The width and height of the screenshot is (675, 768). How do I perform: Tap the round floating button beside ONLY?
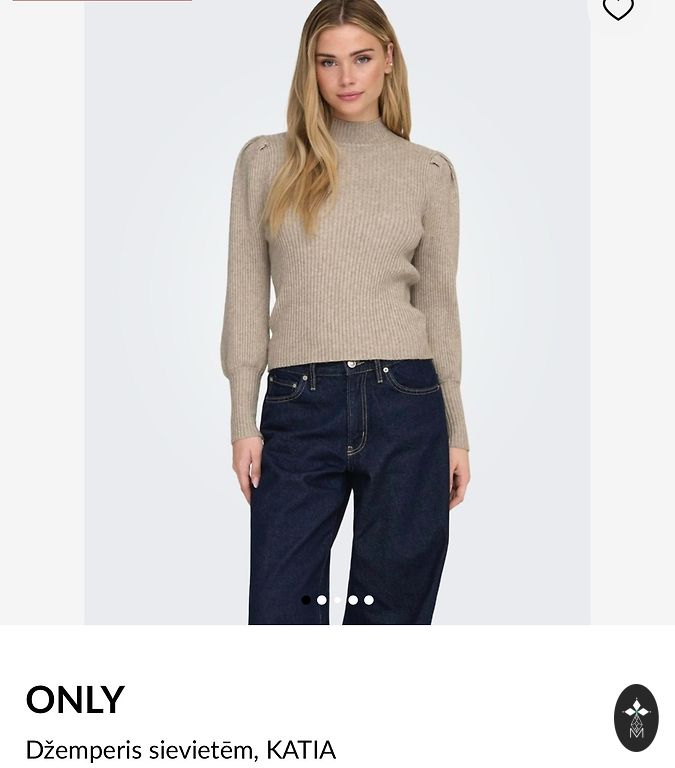click(636, 717)
